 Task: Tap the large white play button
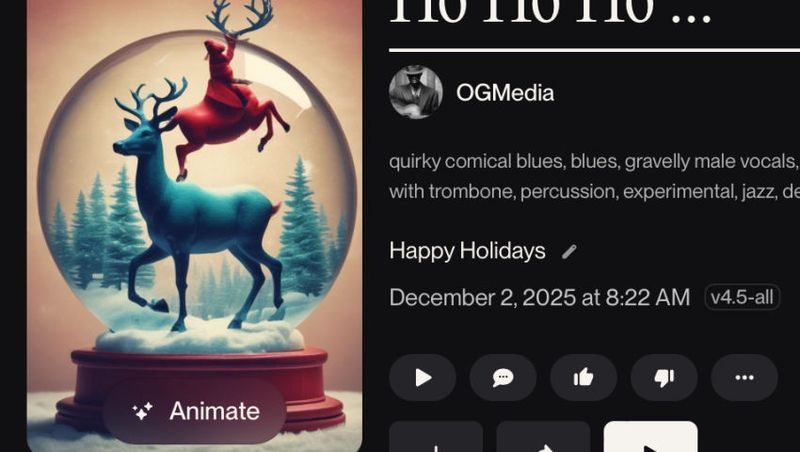coord(650,440)
